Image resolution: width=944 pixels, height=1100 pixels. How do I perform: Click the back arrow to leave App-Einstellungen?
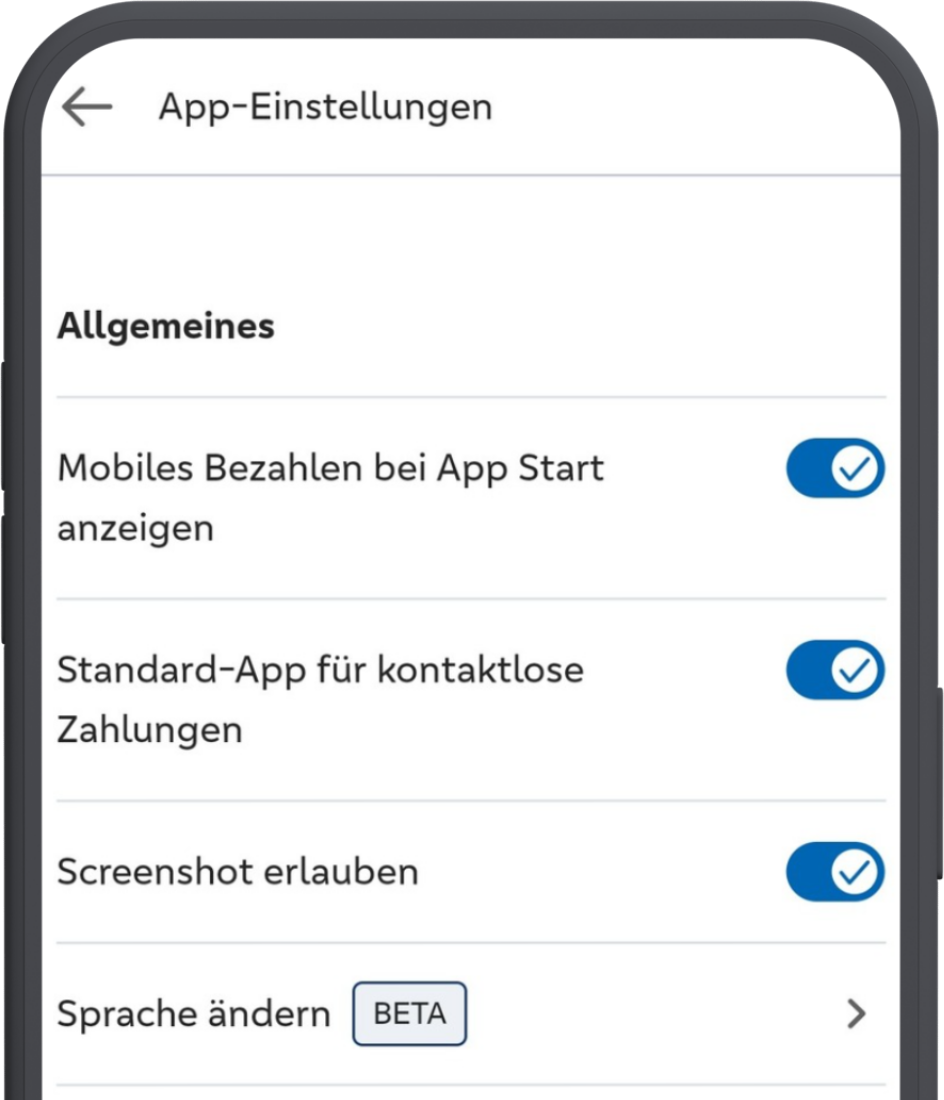[84, 107]
